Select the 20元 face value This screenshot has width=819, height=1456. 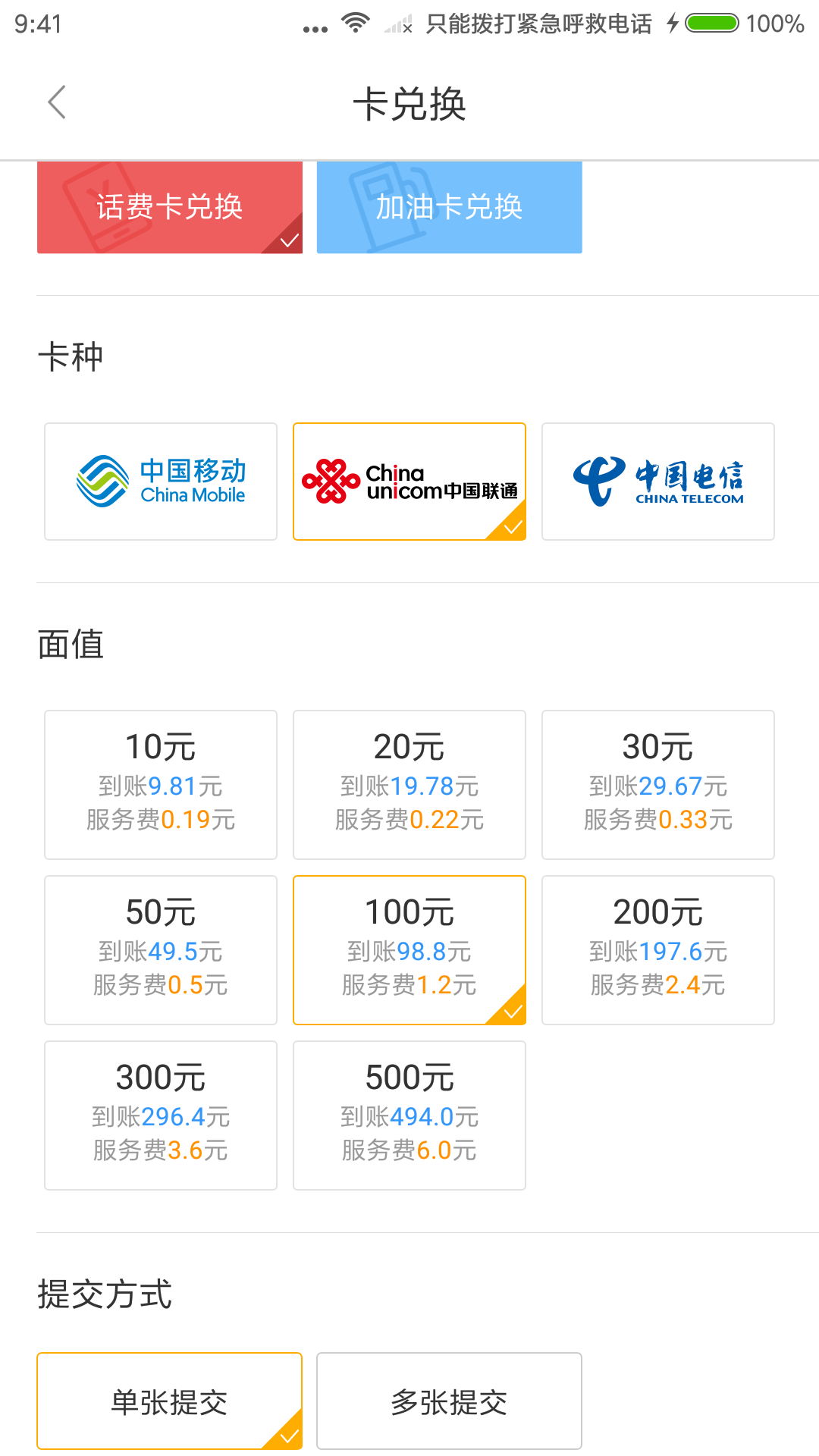tap(409, 784)
